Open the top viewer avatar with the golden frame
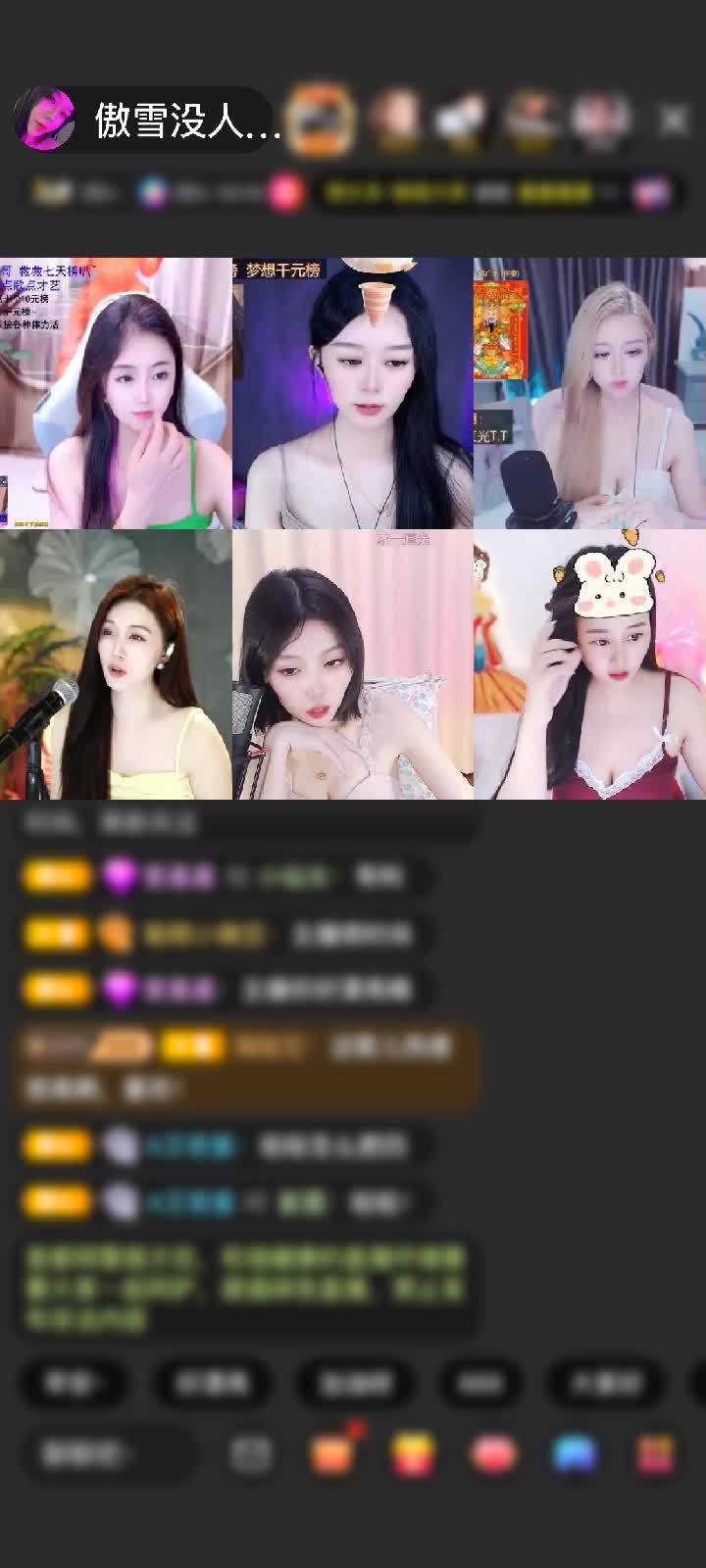Image resolution: width=706 pixels, height=1568 pixels. pos(321,120)
